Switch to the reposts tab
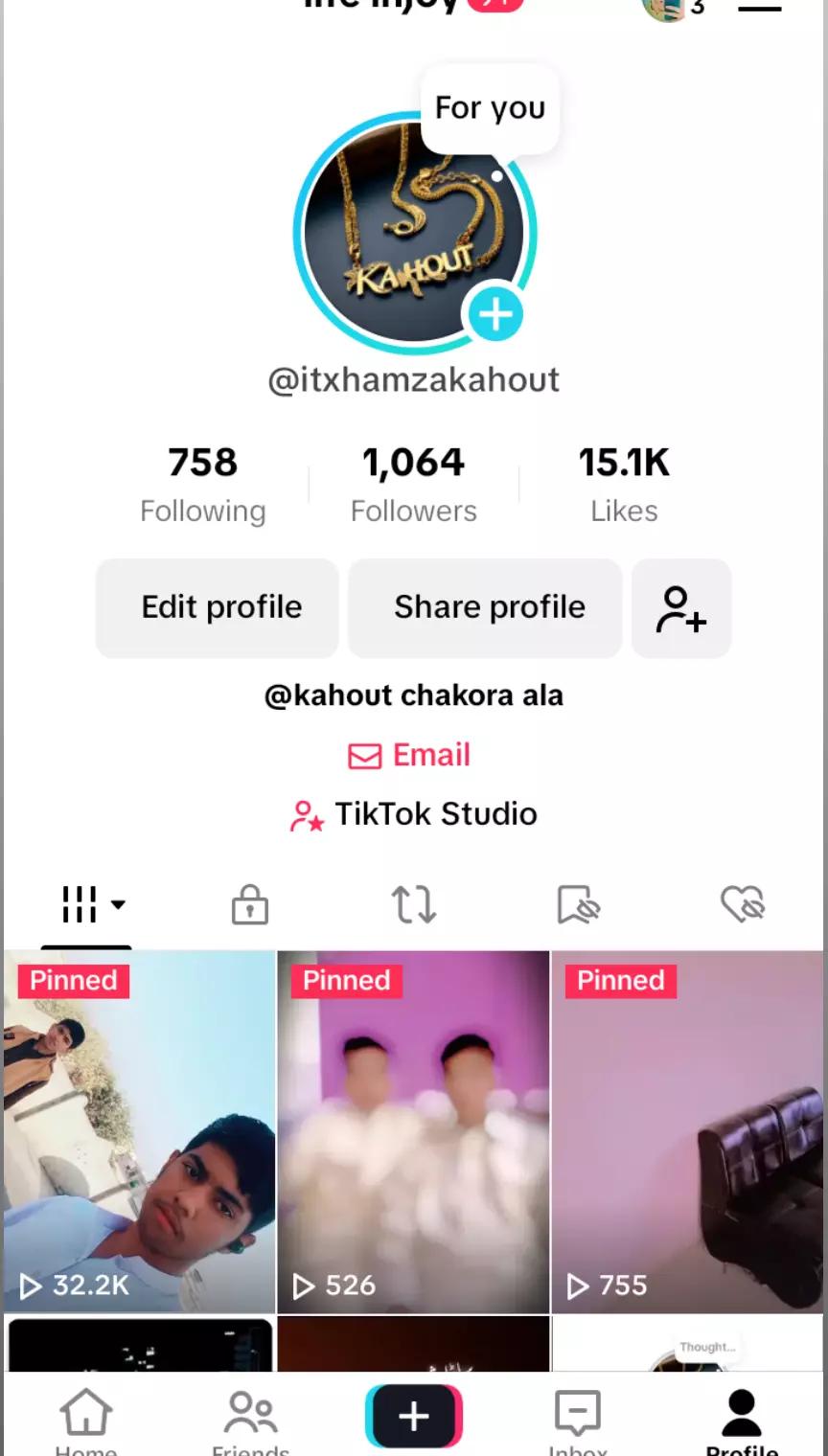The image size is (828, 1456). point(414,903)
